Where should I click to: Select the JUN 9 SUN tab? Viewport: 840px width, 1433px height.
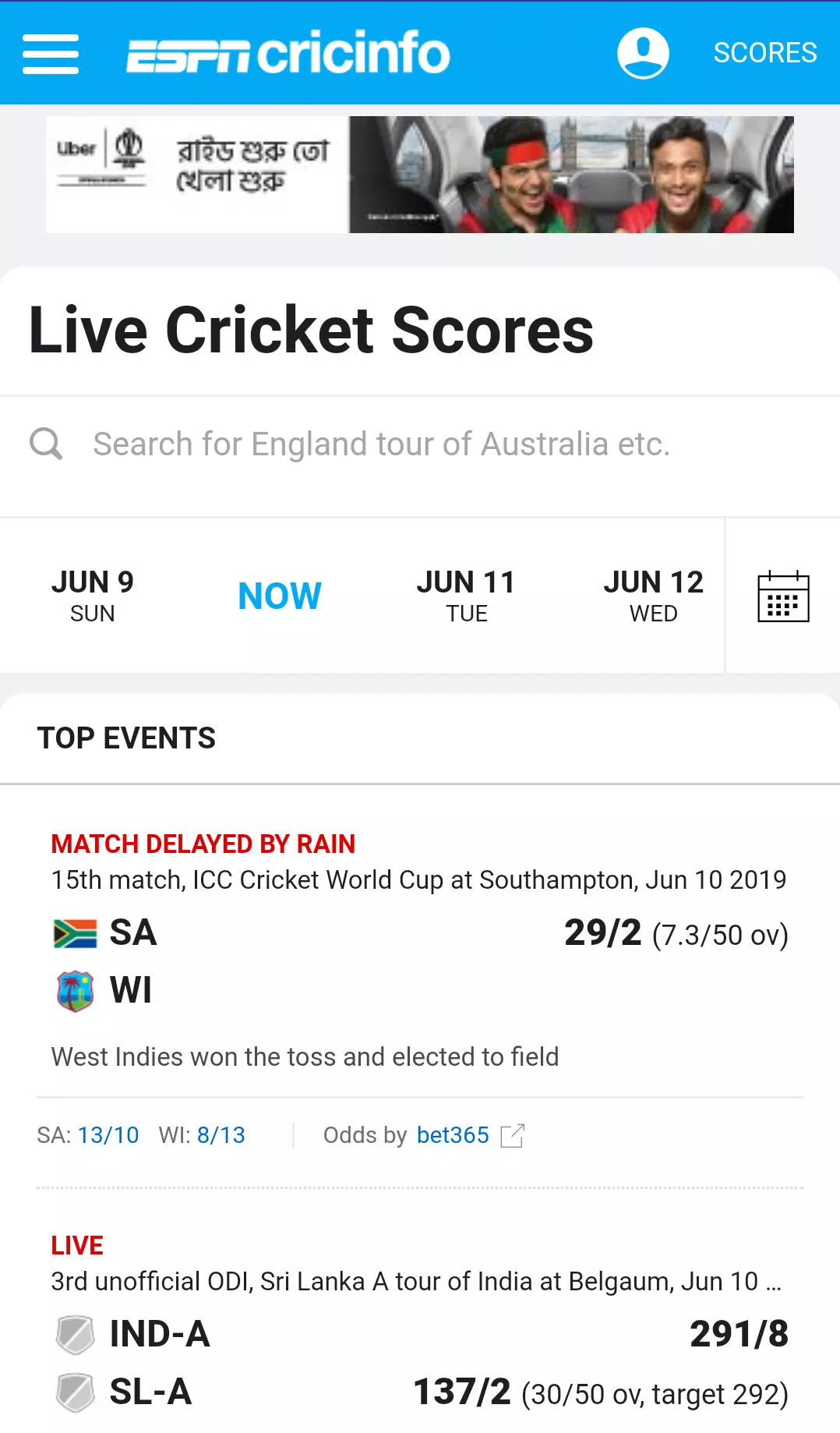point(92,596)
